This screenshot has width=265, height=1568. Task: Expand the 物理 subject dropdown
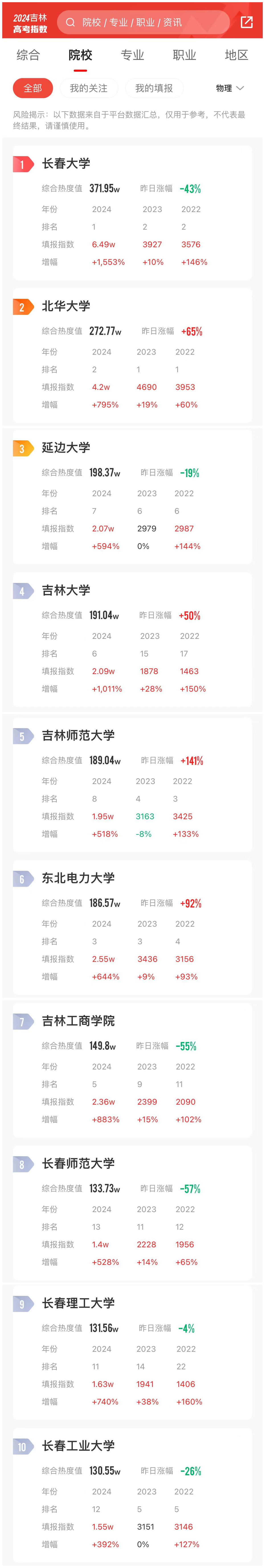[230, 88]
